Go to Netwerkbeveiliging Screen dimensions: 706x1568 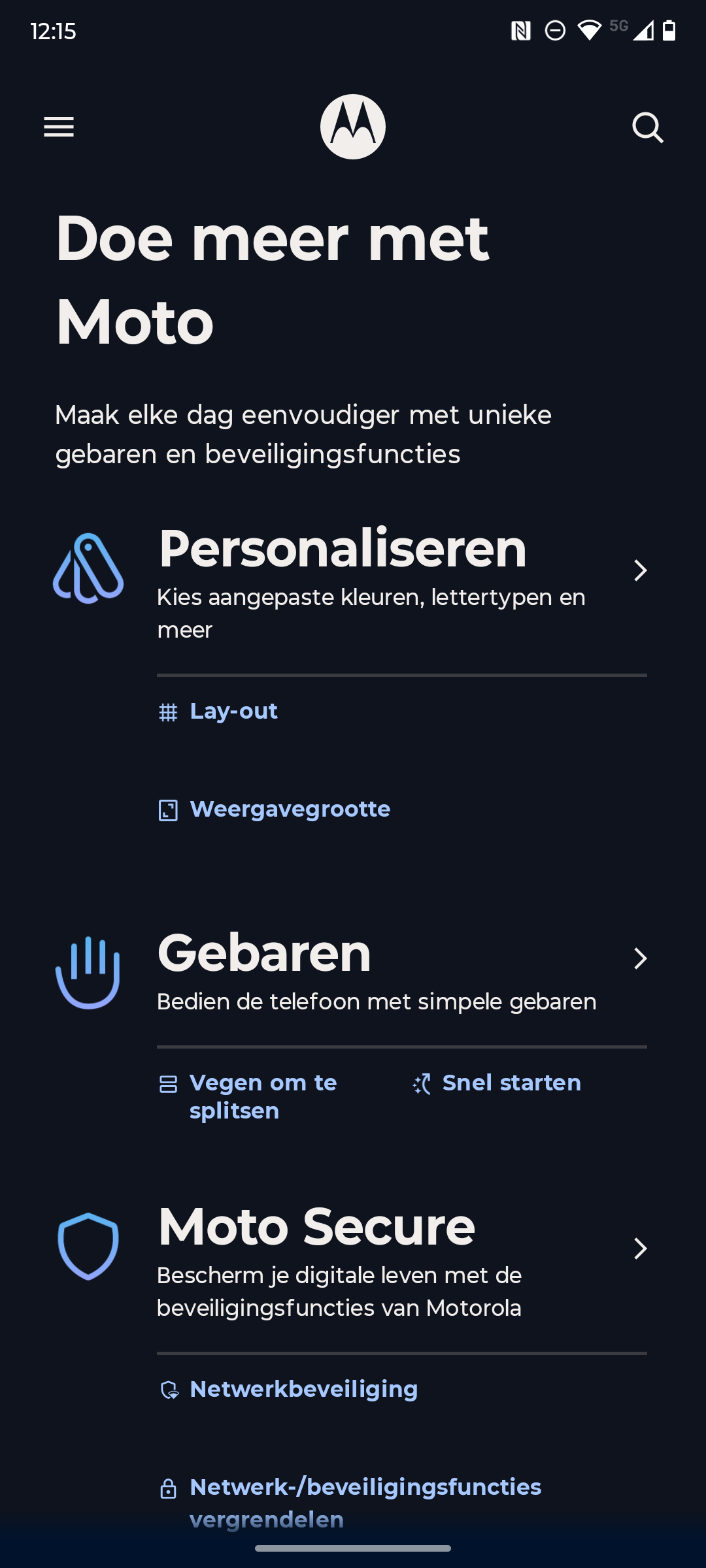(x=303, y=1390)
